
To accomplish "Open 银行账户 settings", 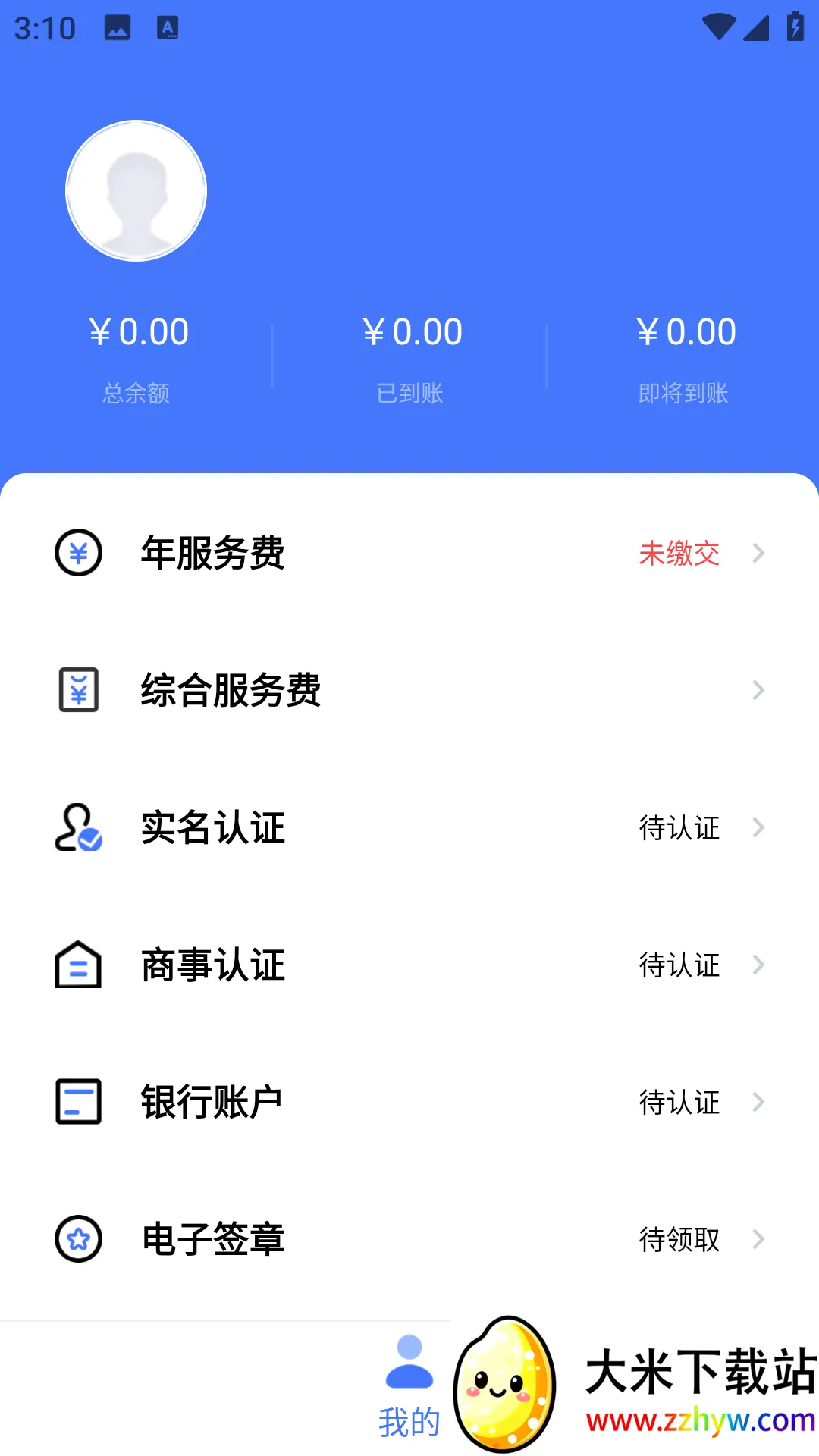I will 409,1102.
